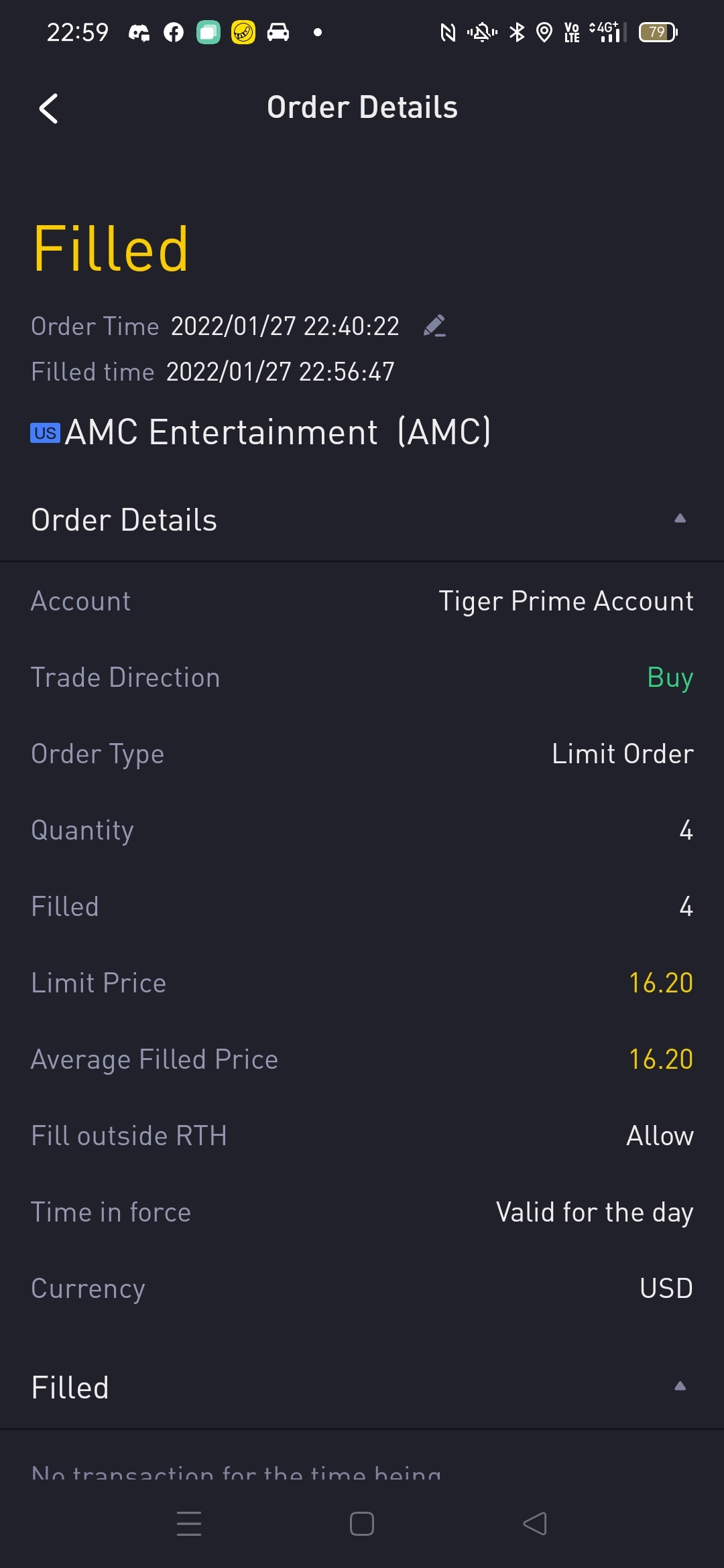
Task: Open the AMC Entertainment (AMC) stock page
Action: click(261, 432)
